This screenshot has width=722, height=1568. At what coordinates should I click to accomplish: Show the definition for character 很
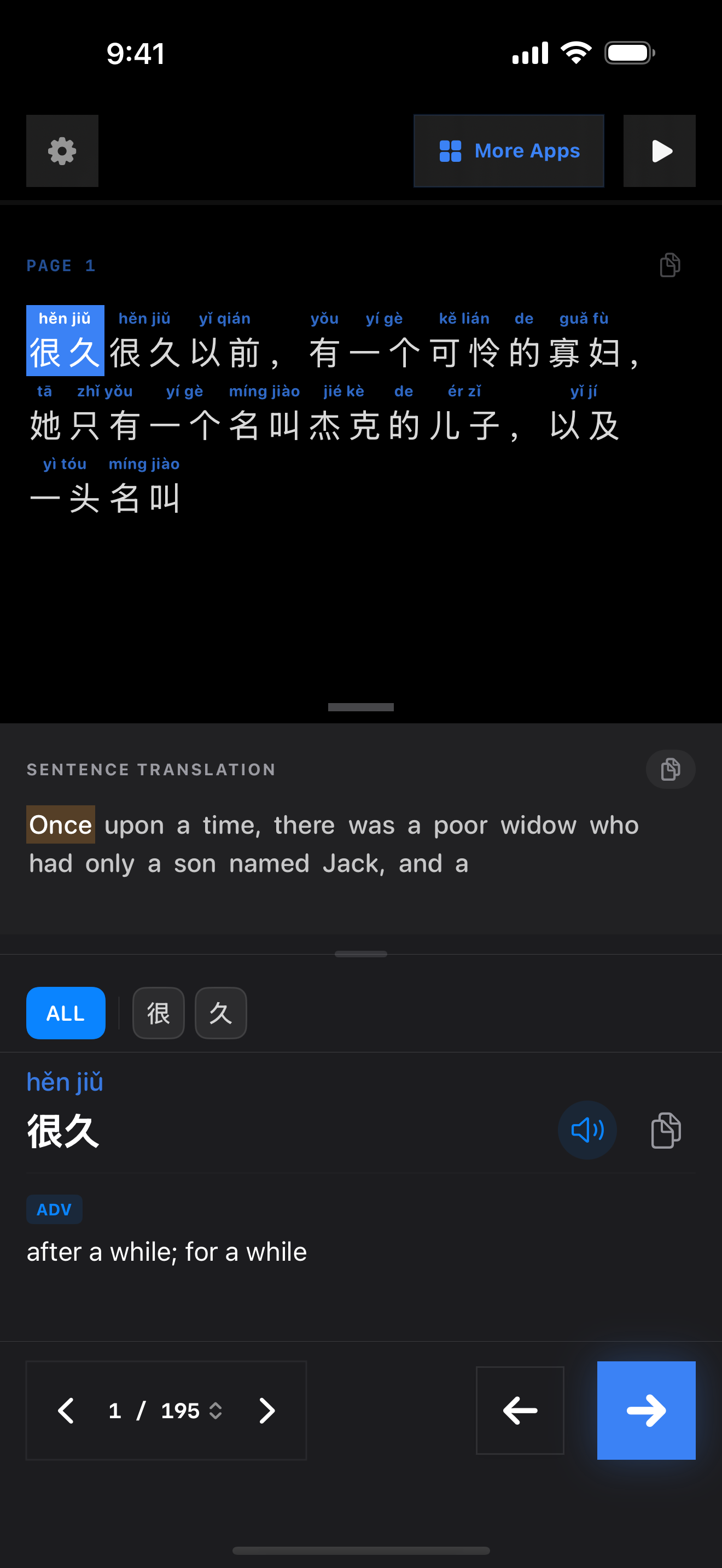[x=158, y=1013]
